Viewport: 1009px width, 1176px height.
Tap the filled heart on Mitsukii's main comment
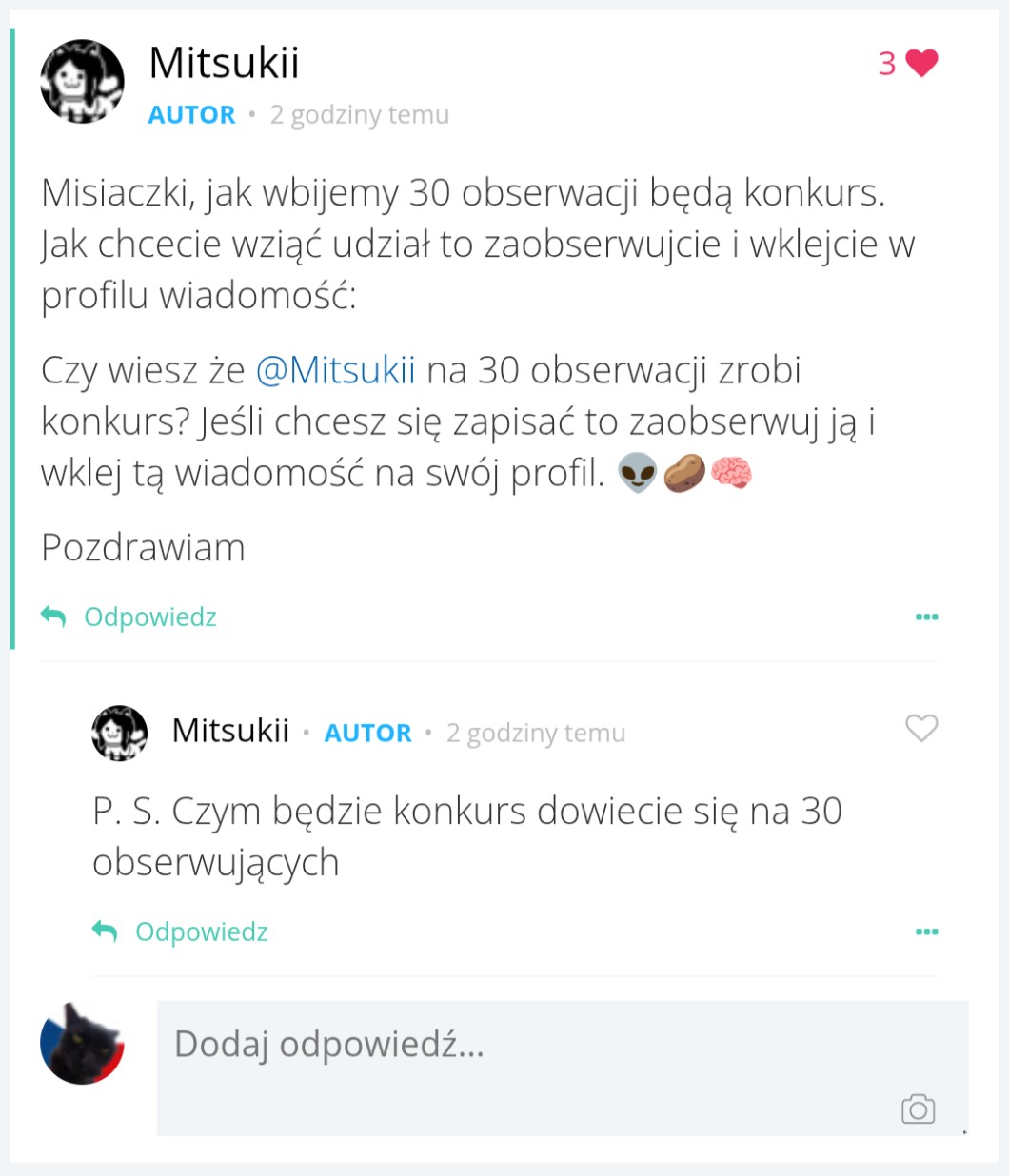click(921, 63)
